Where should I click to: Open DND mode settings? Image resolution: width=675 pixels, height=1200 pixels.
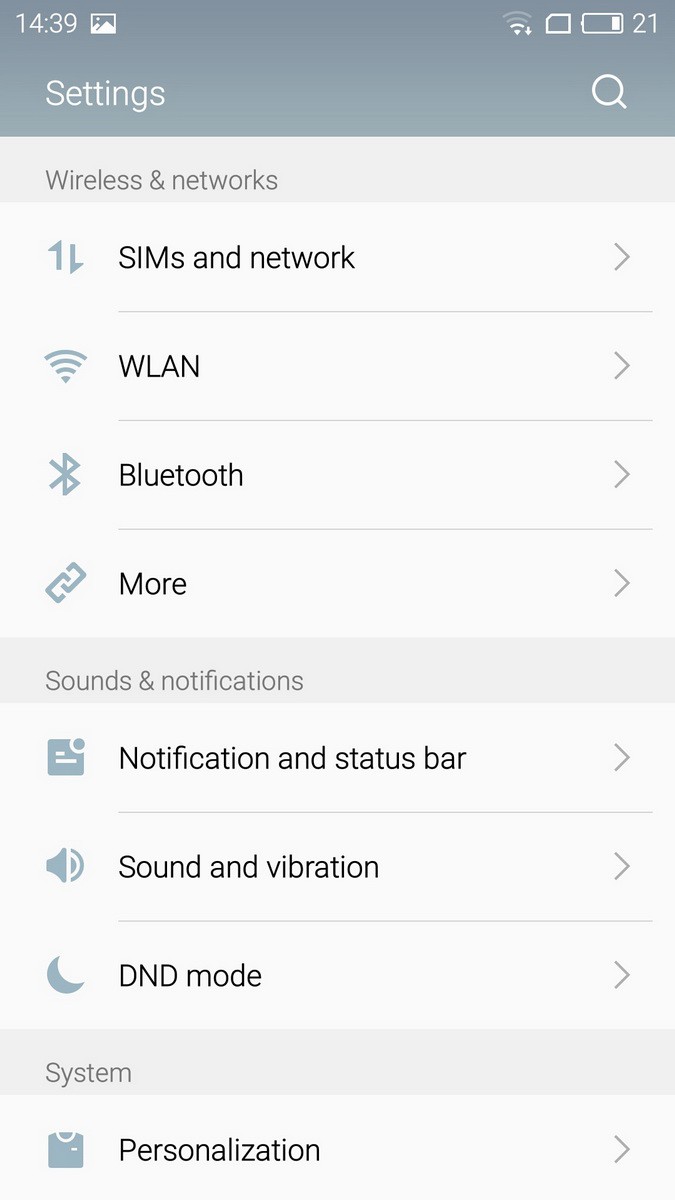point(190,976)
